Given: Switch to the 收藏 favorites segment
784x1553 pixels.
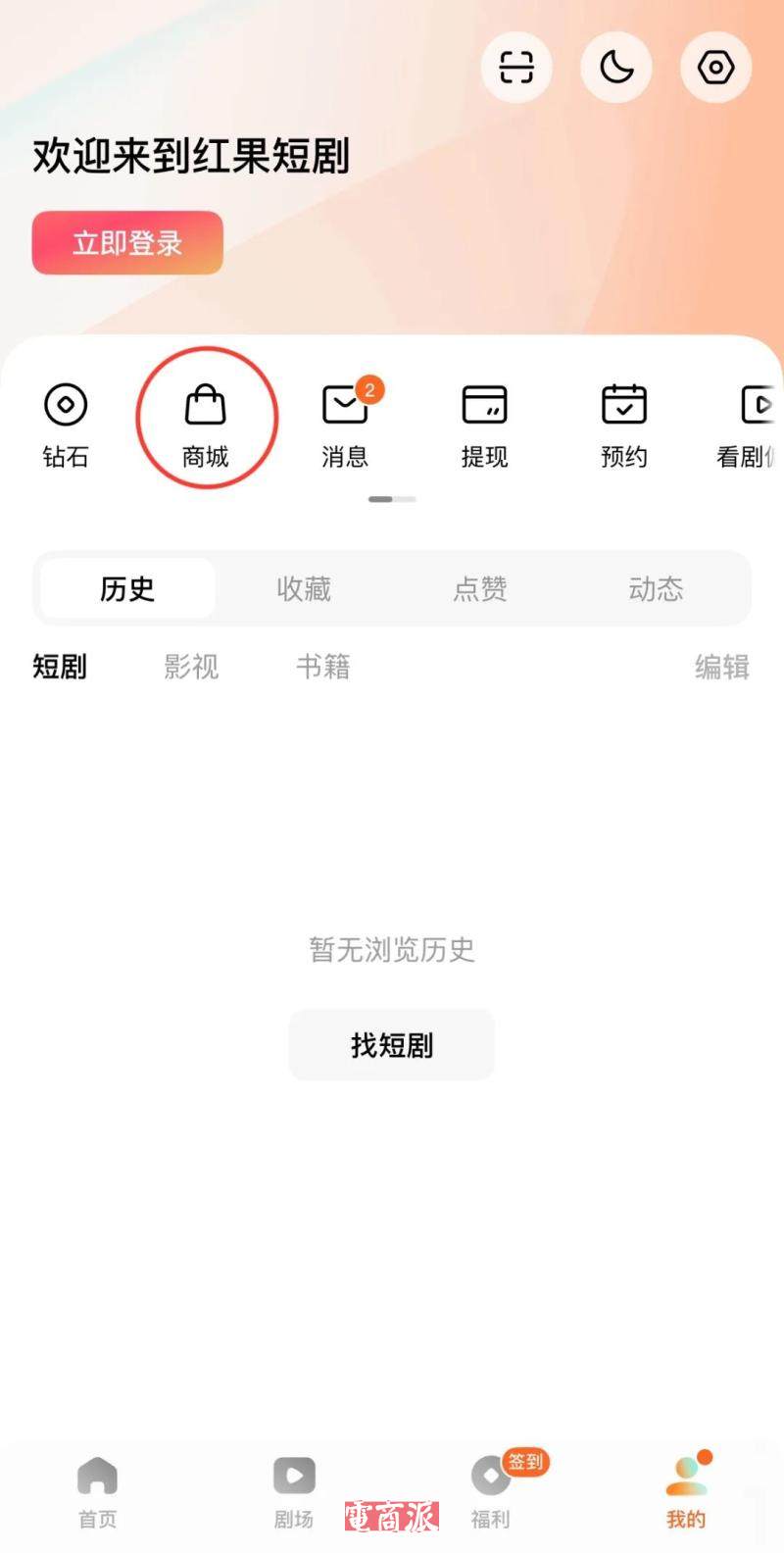Looking at the screenshot, I should [304, 588].
